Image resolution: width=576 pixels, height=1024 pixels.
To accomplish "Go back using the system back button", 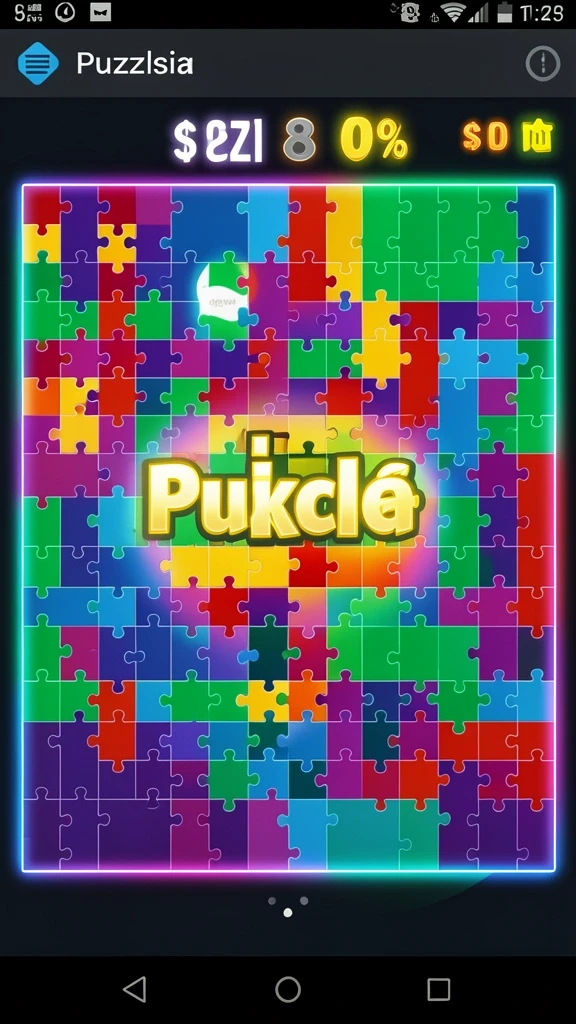I will pos(135,989).
